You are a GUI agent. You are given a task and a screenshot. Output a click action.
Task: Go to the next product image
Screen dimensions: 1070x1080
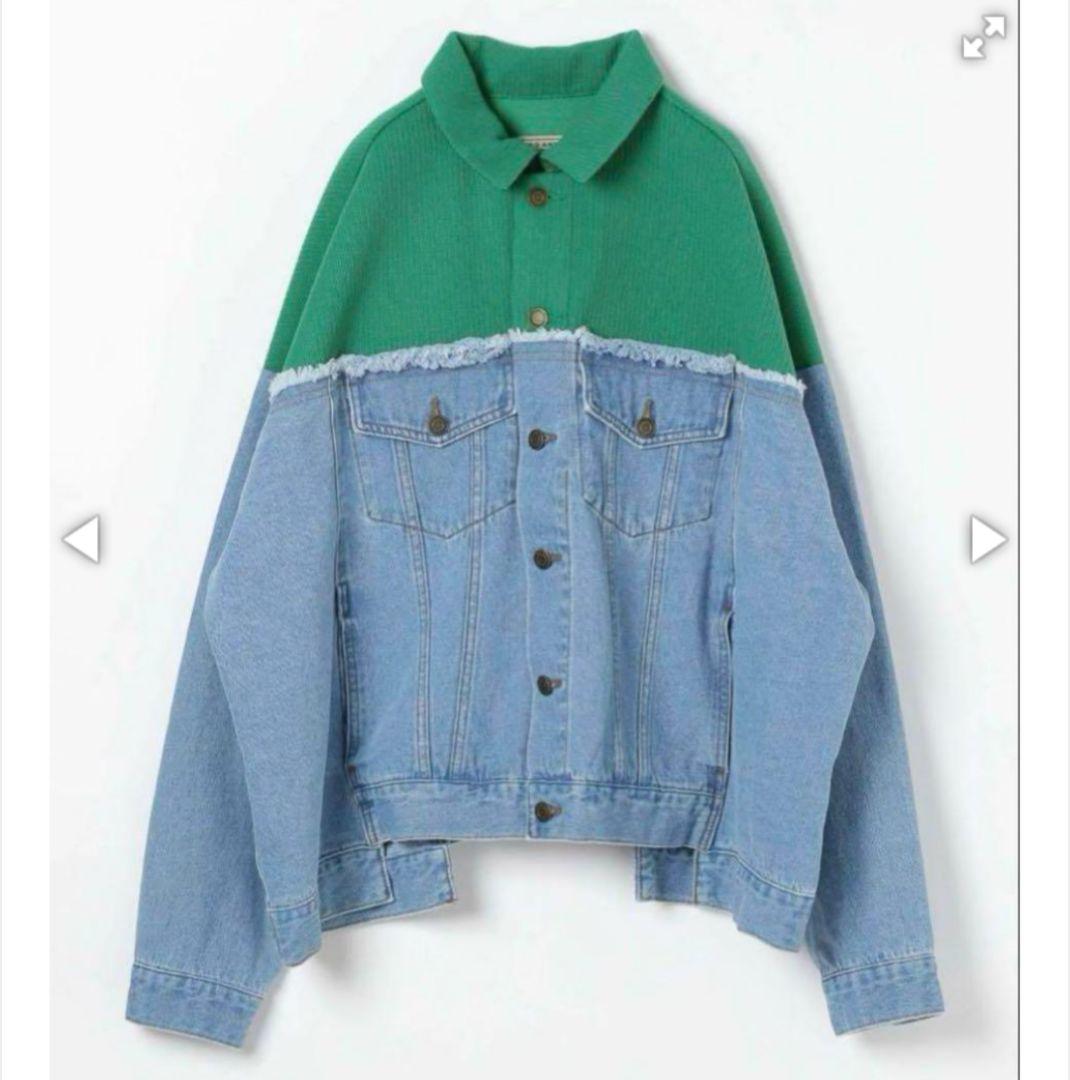coord(987,540)
